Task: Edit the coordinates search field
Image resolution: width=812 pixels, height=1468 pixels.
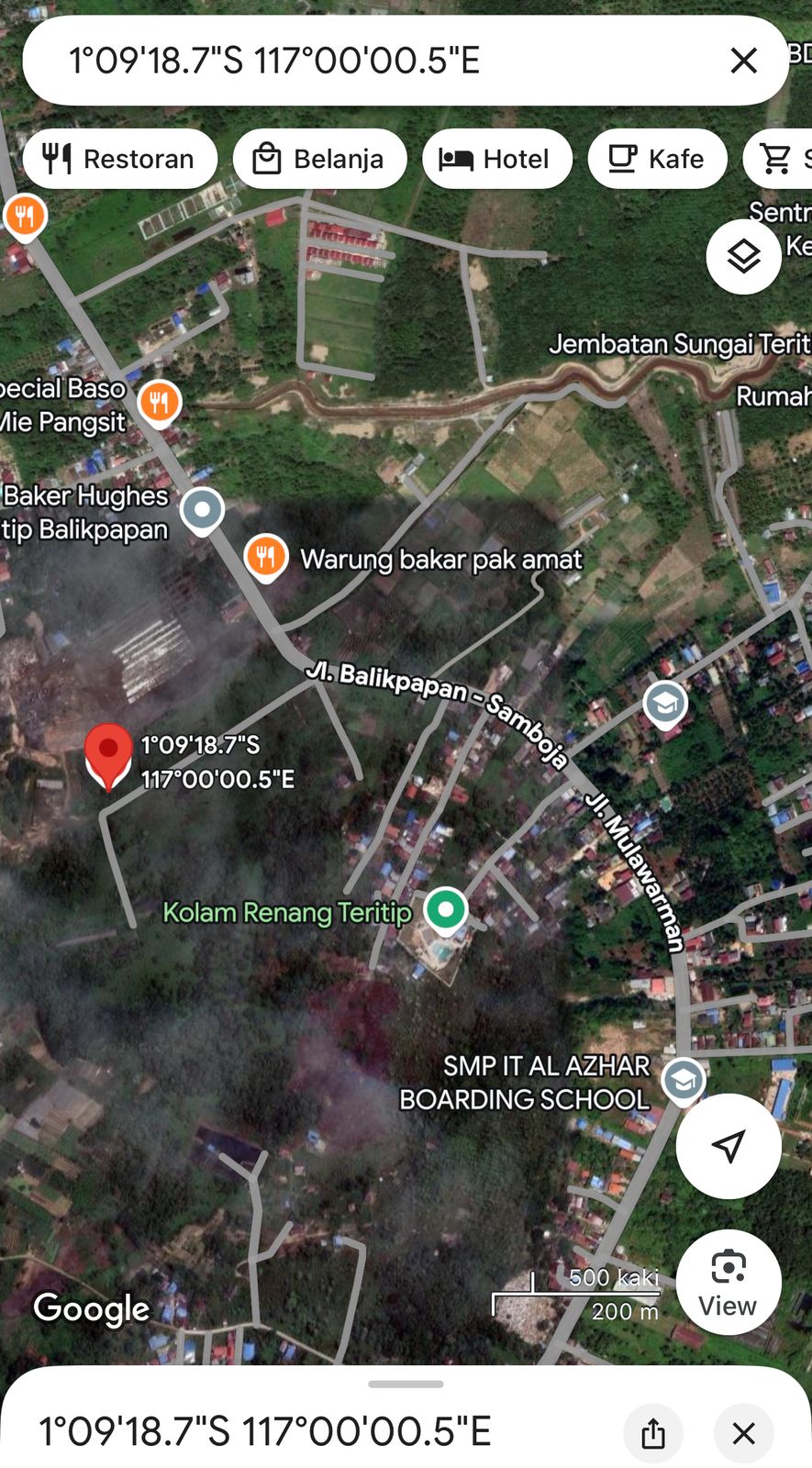Action: (x=367, y=61)
